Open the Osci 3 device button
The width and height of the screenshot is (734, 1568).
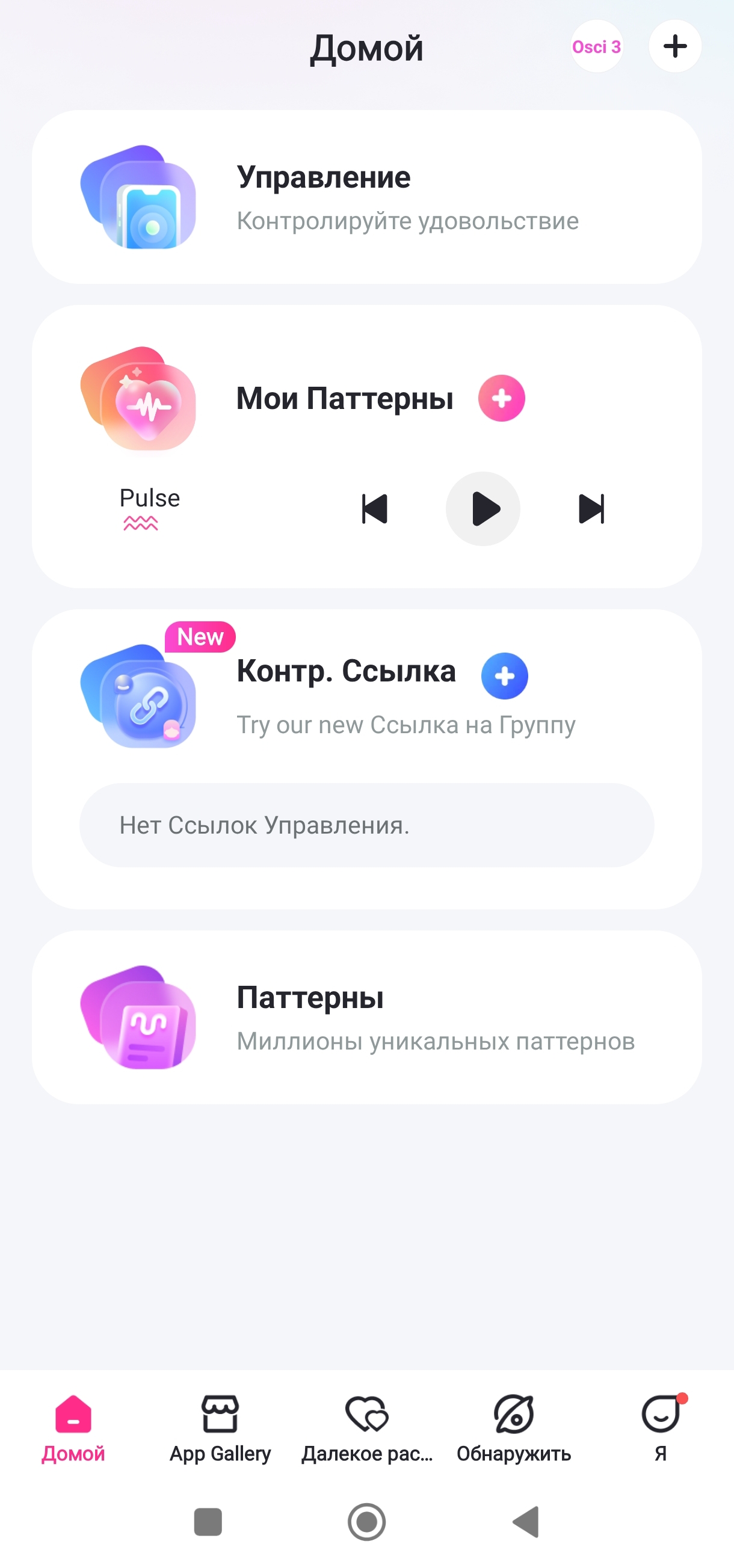(596, 46)
